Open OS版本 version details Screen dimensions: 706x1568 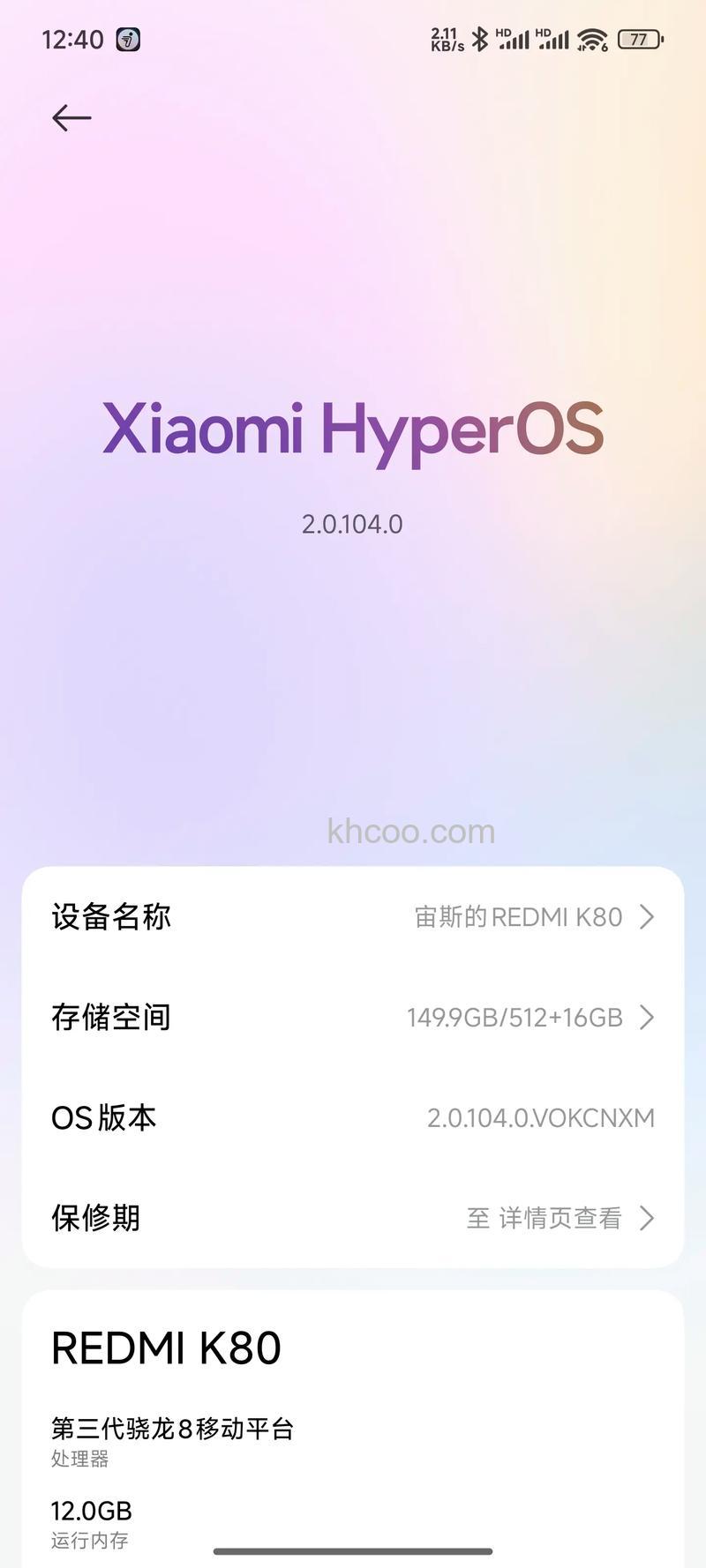[x=353, y=1117]
